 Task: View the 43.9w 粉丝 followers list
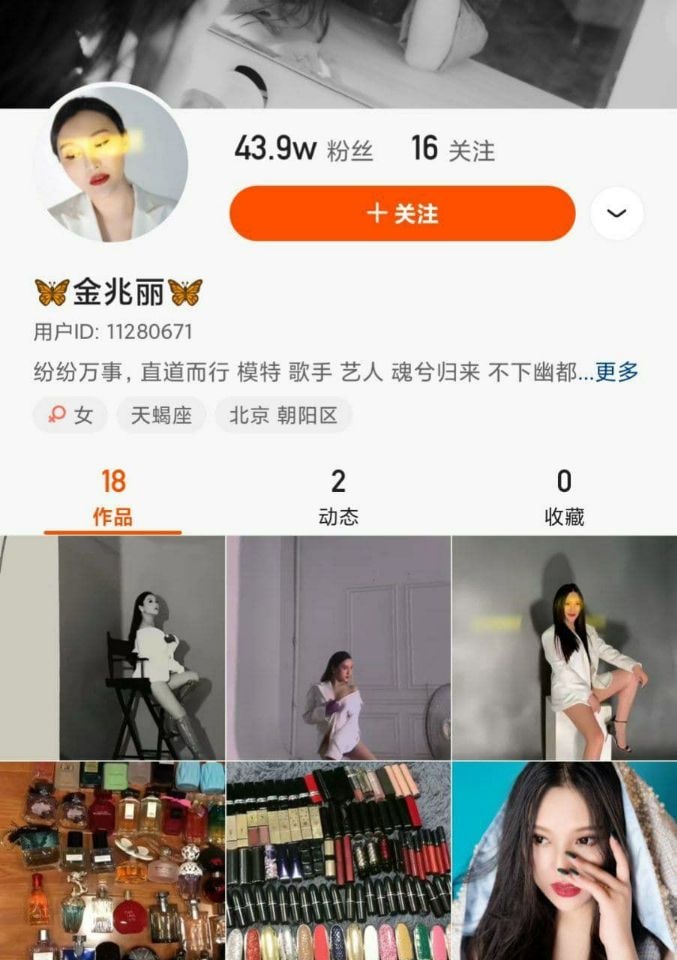303,150
